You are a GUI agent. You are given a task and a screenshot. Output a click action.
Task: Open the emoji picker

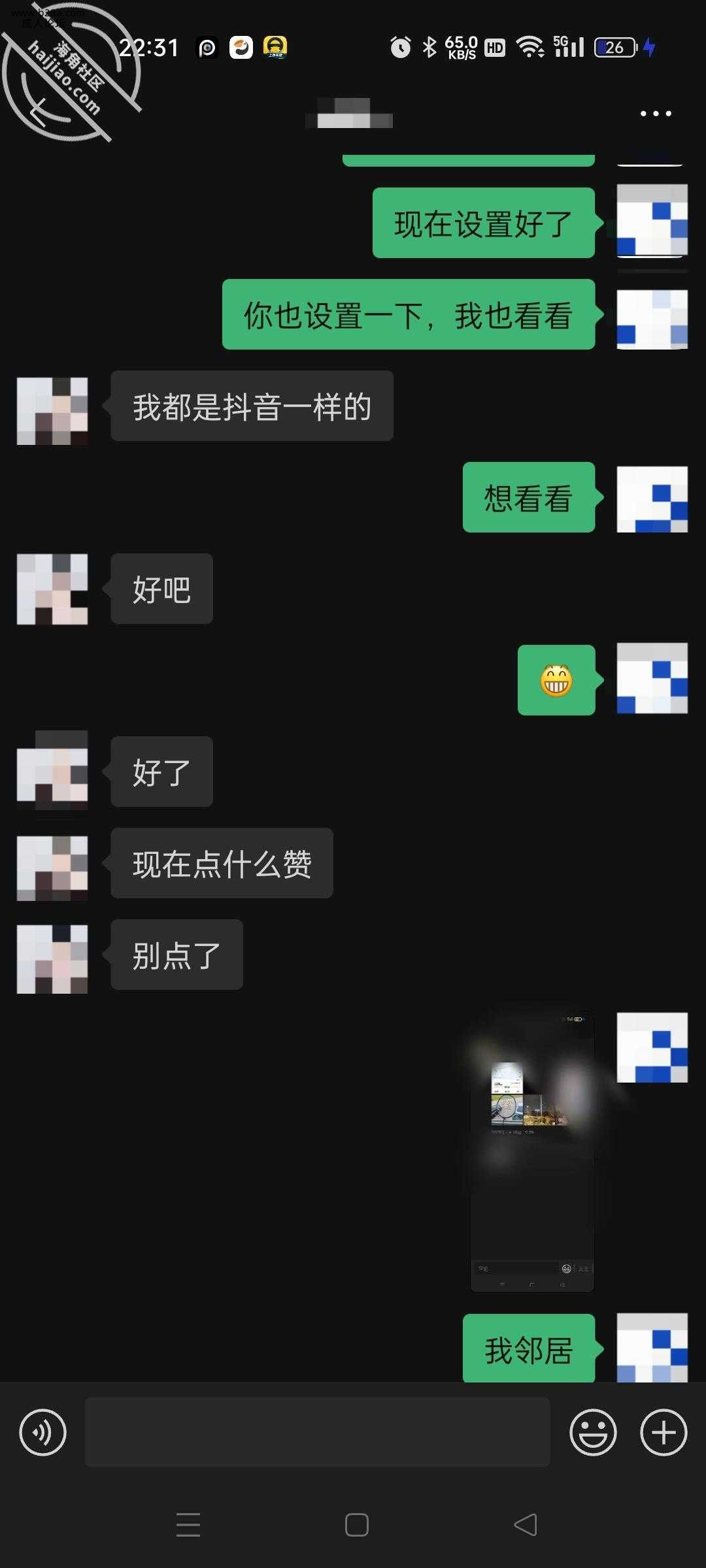593,1433
